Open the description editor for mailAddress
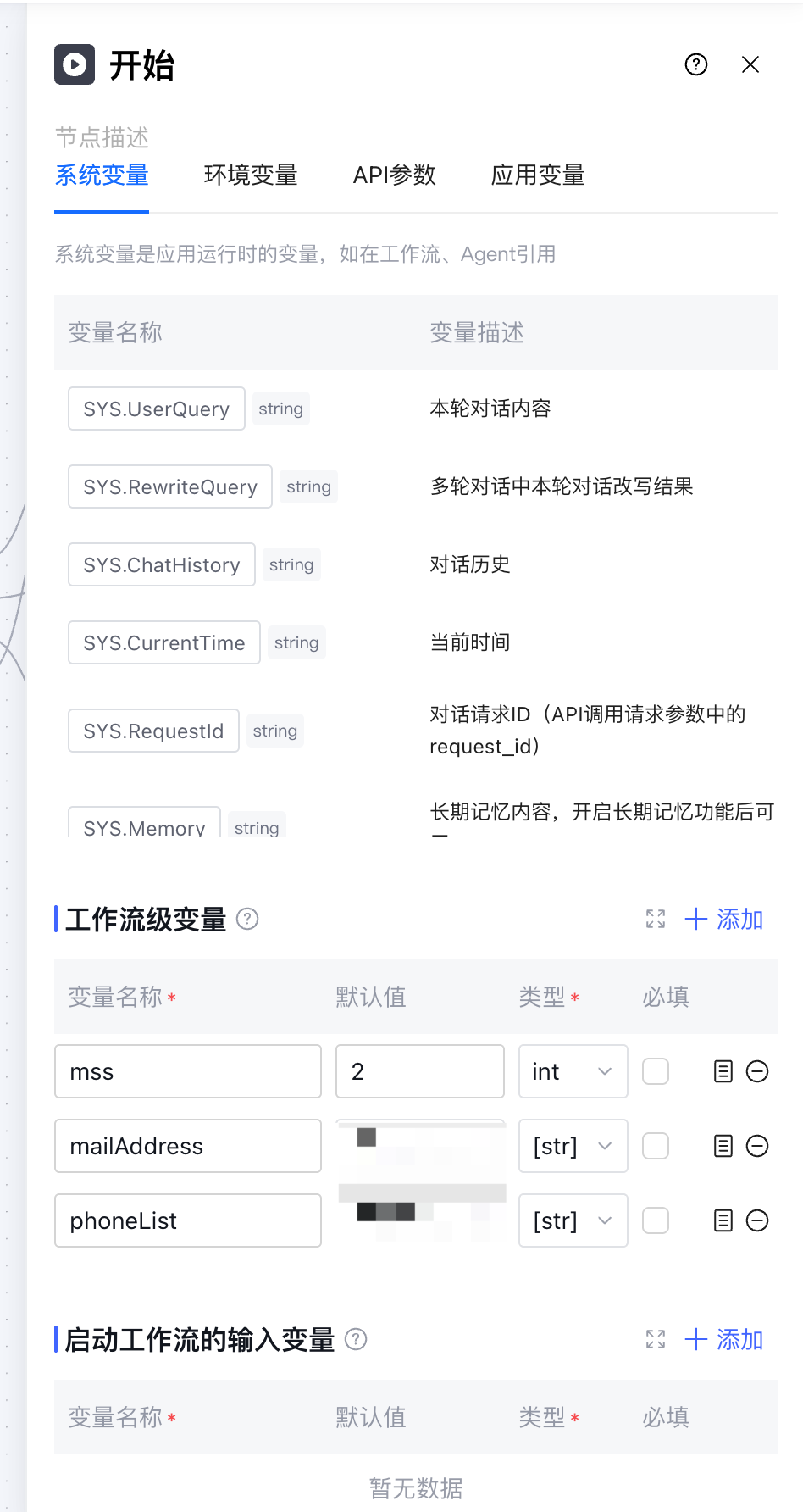The image size is (803, 1512). (x=723, y=1147)
